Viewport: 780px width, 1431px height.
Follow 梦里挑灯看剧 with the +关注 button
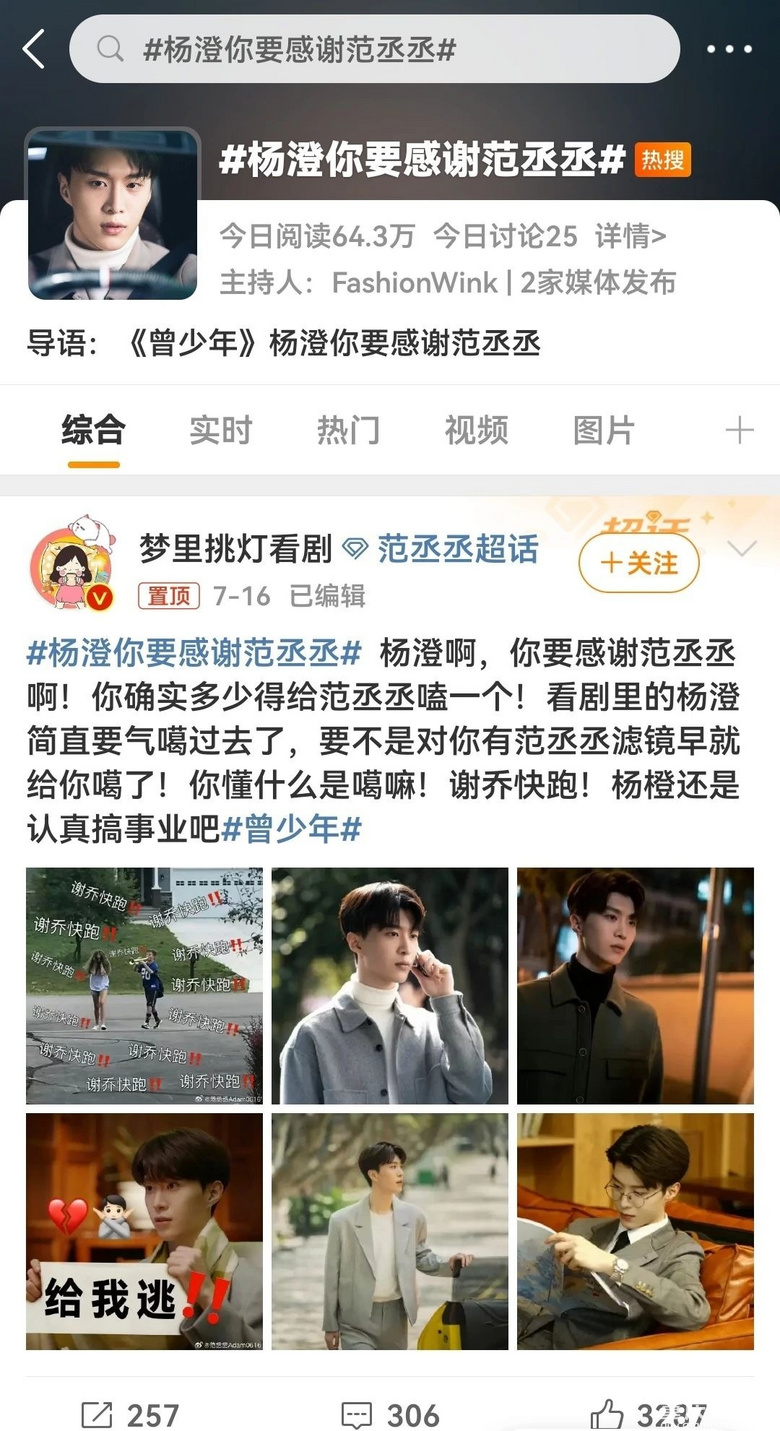[x=639, y=563]
